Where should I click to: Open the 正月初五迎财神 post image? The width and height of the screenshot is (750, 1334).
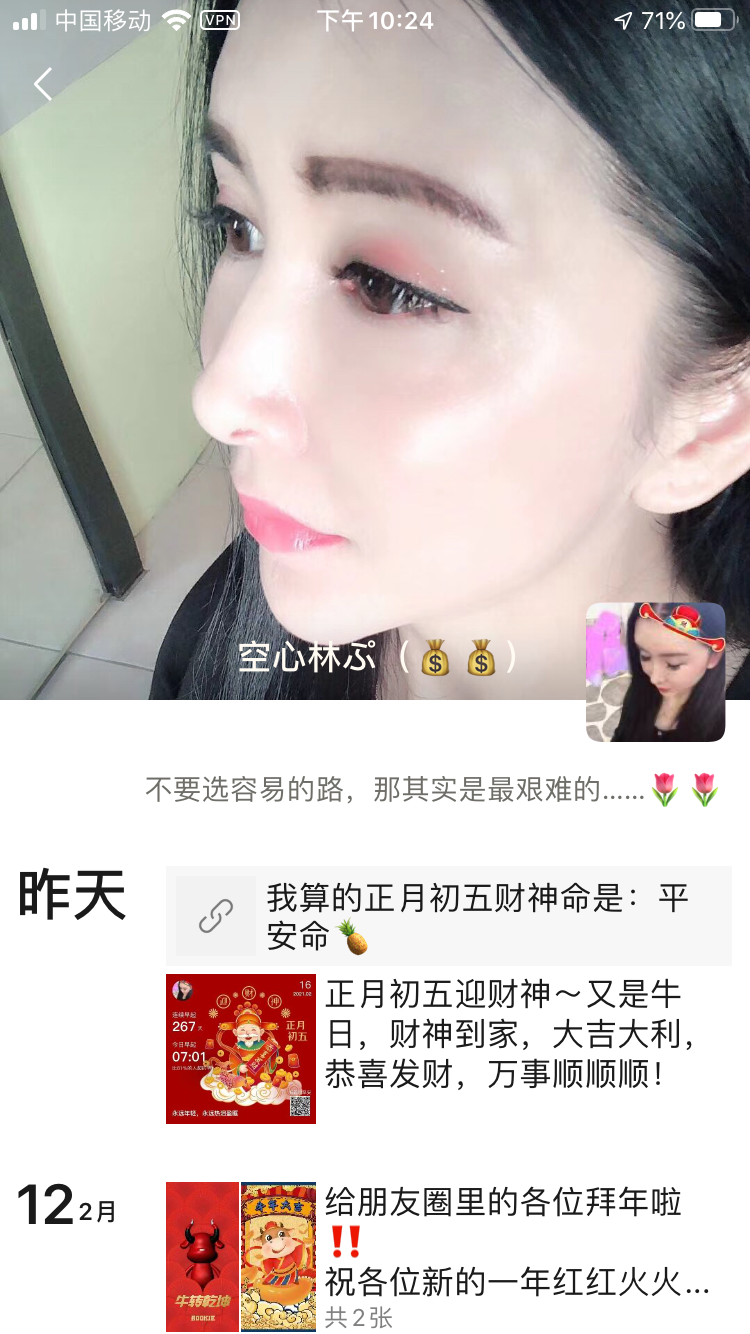(240, 1048)
